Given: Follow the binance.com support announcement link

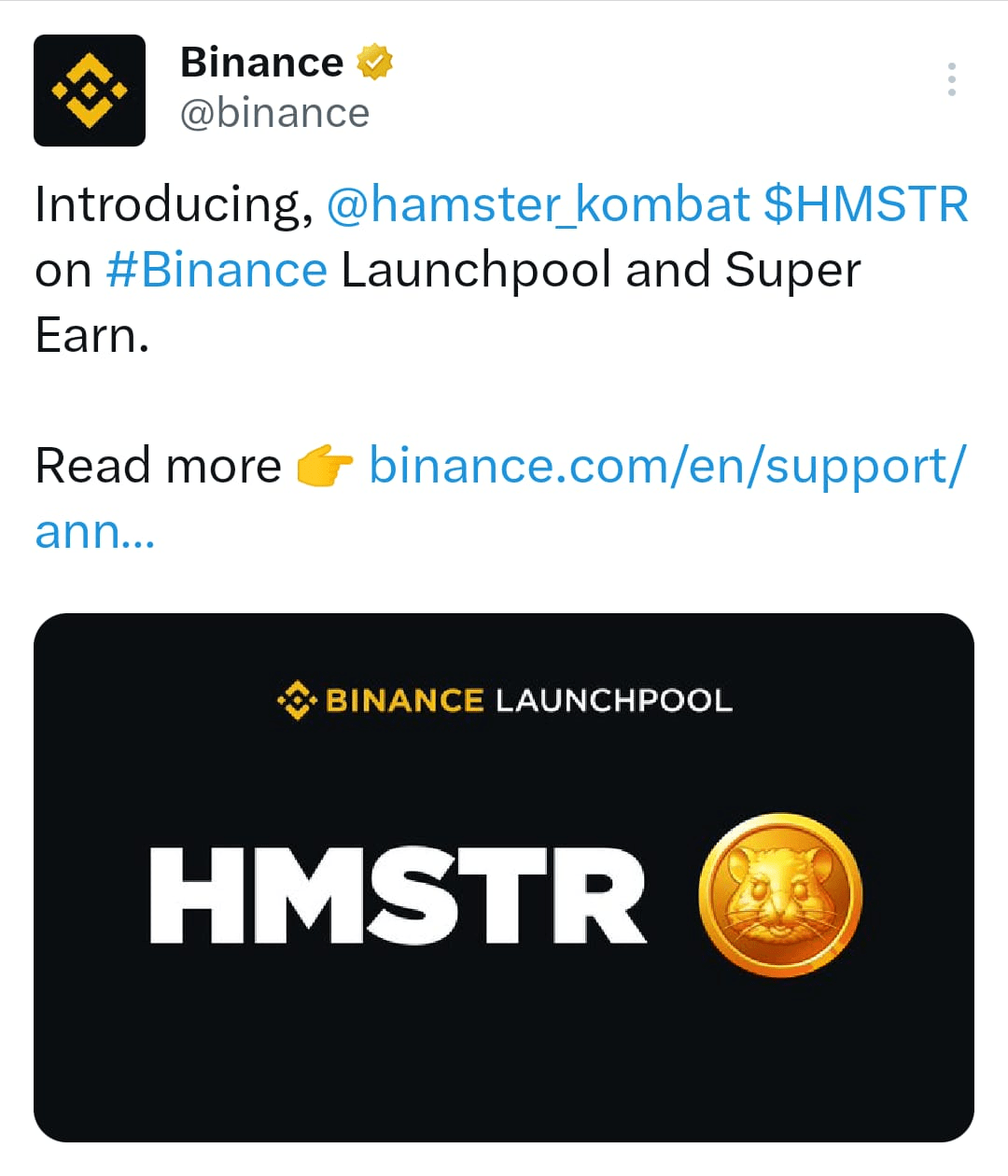Looking at the screenshot, I should [666, 466].
